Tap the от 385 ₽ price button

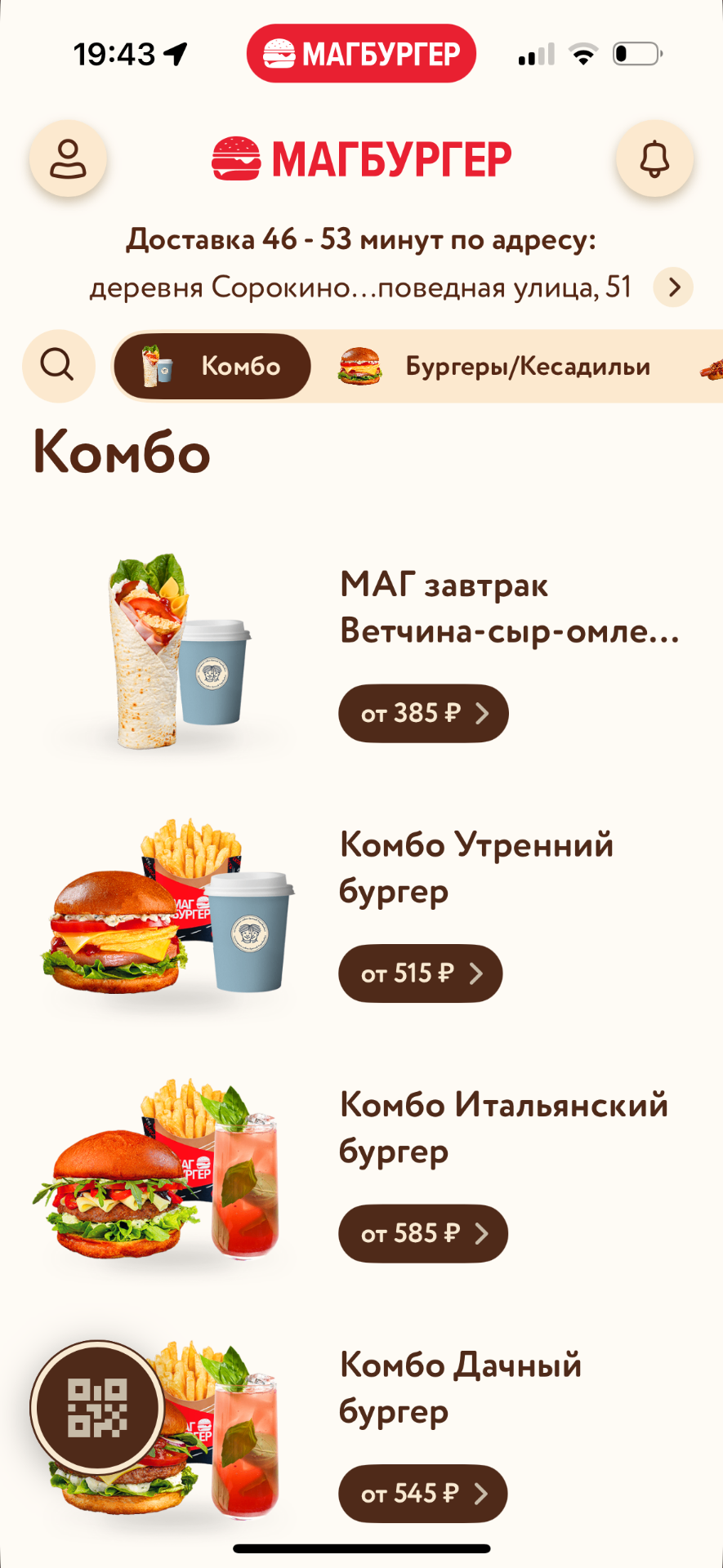coord(423,713)
